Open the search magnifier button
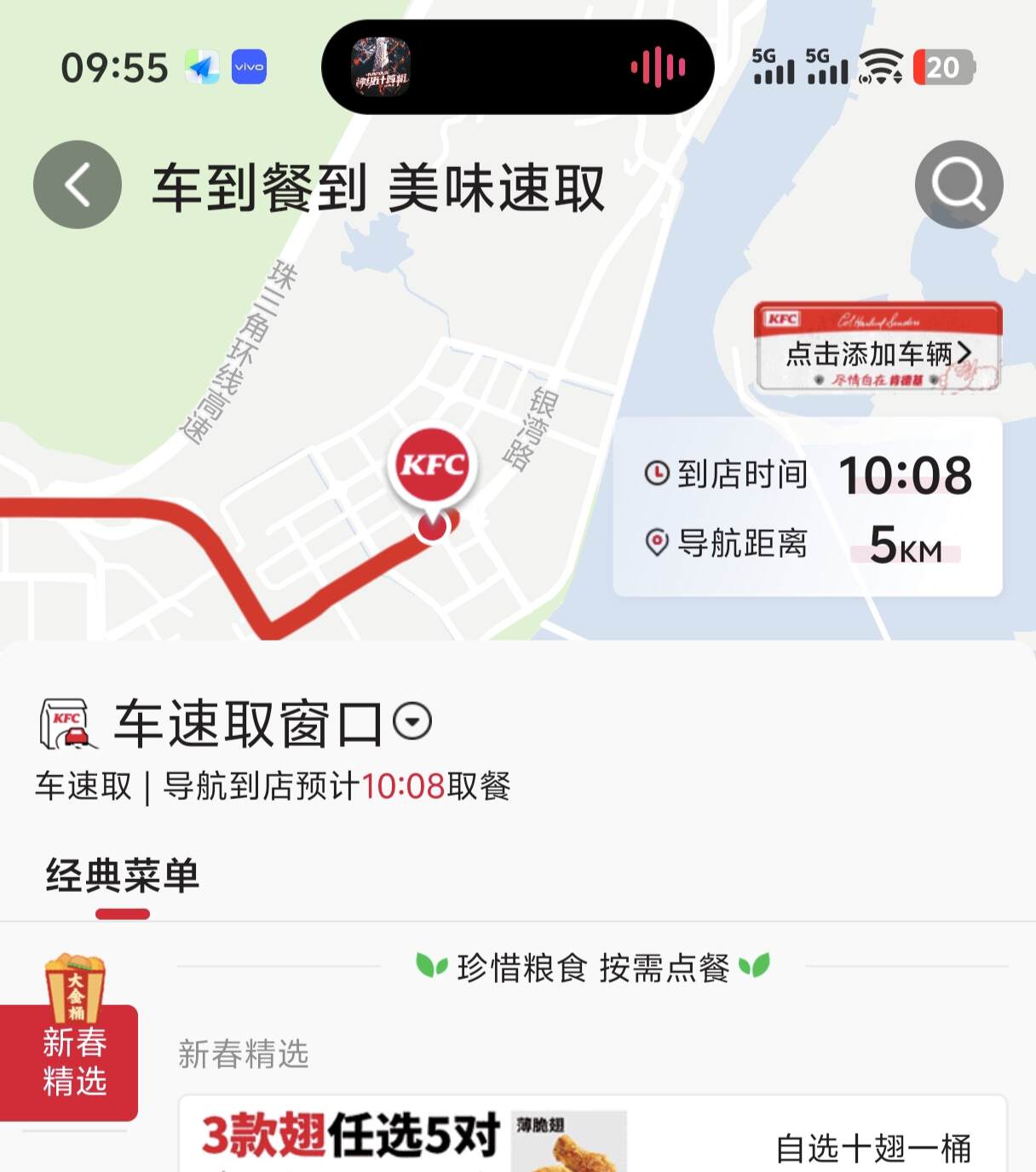1036x1172 pixels. pyautogui.click(x=958, y=185)
